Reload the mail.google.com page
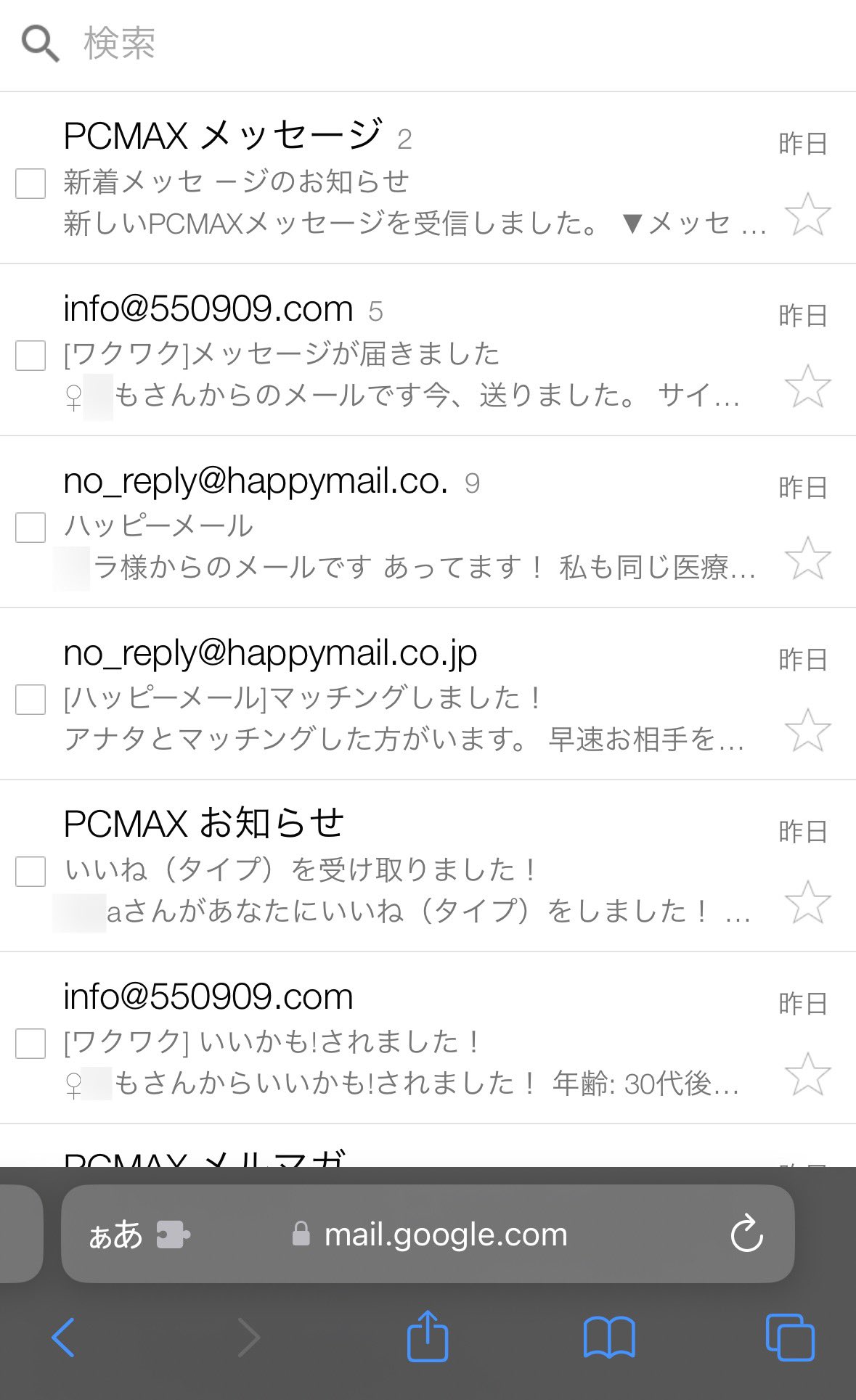The height and width of the screenshot is (1400, 856). click(746, 1235)
